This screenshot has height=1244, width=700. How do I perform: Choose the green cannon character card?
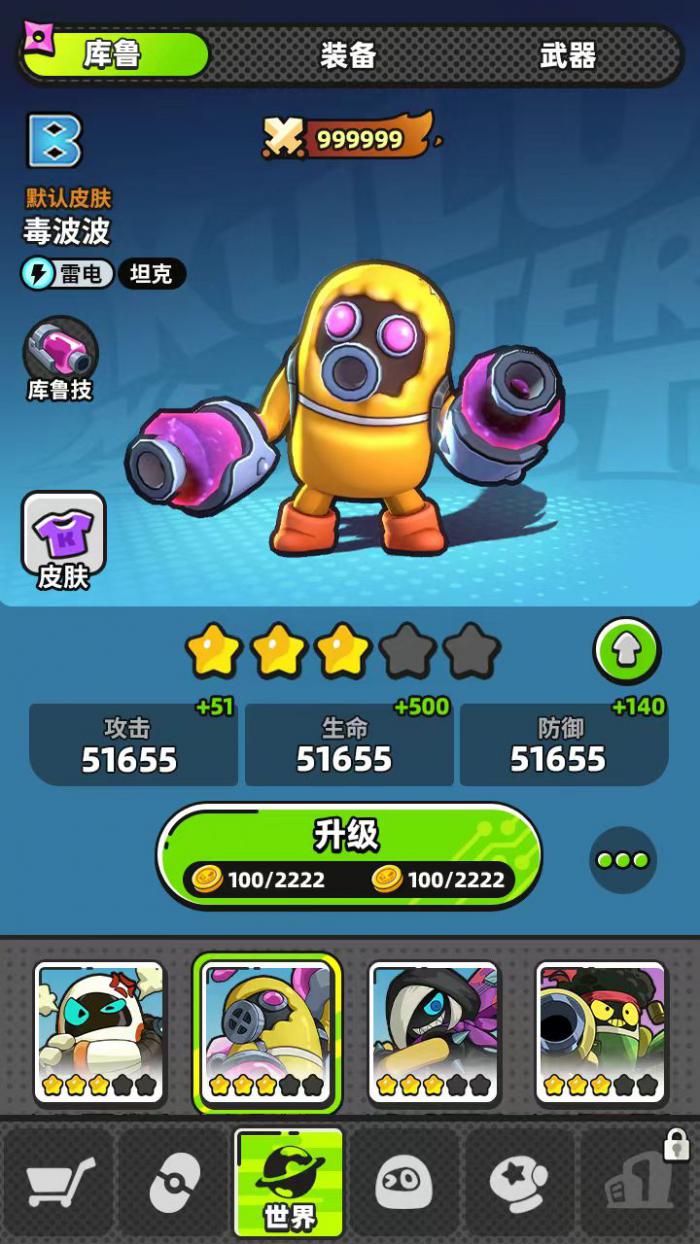click(x=600, y=1032)
